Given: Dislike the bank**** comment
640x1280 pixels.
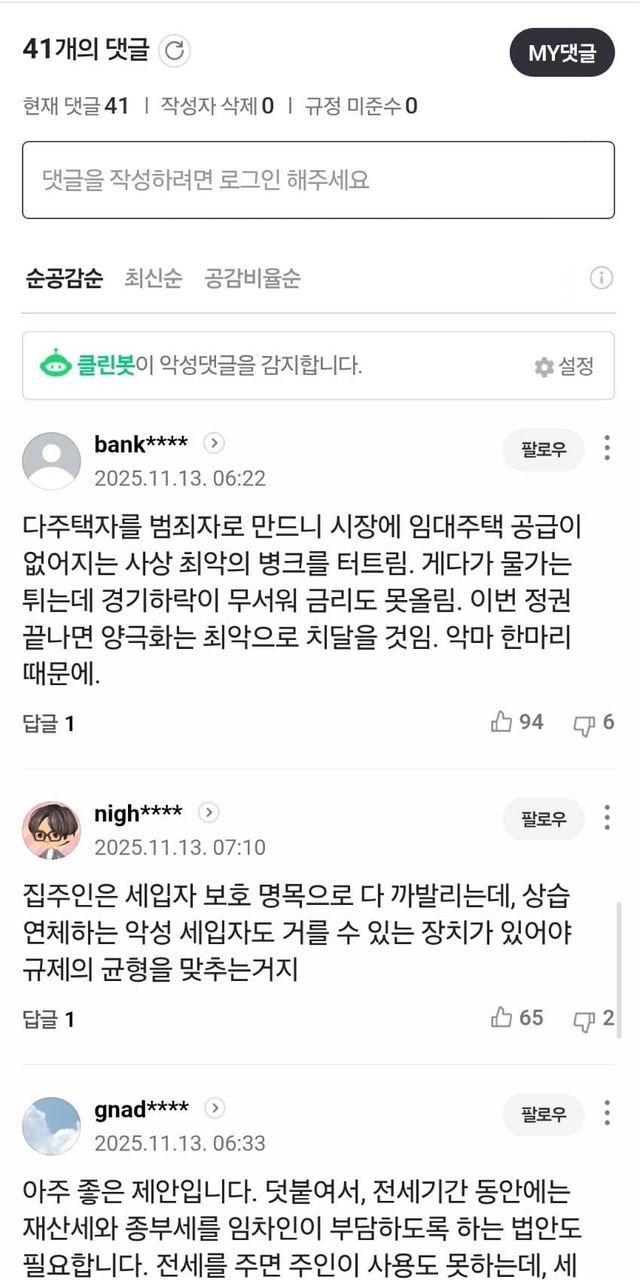Looking at the screenshot, I should (x=593, y=723).
